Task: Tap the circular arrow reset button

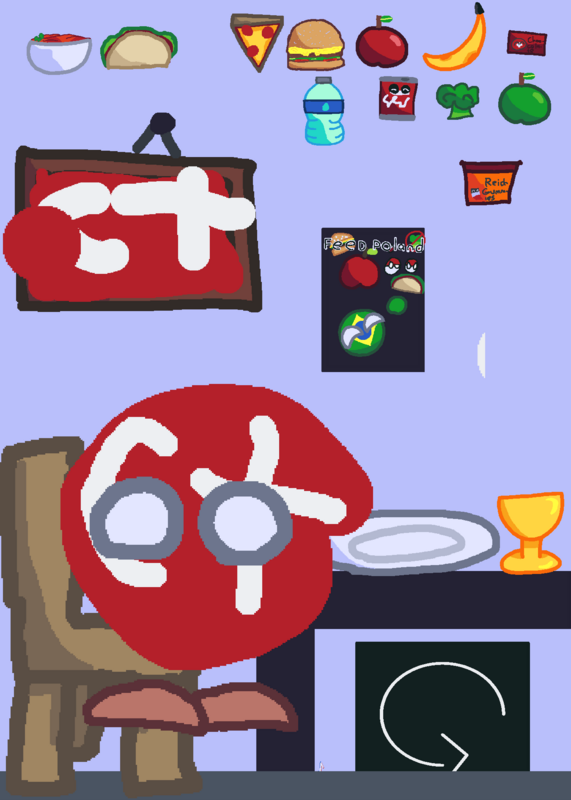Action: tap(442, 707)
